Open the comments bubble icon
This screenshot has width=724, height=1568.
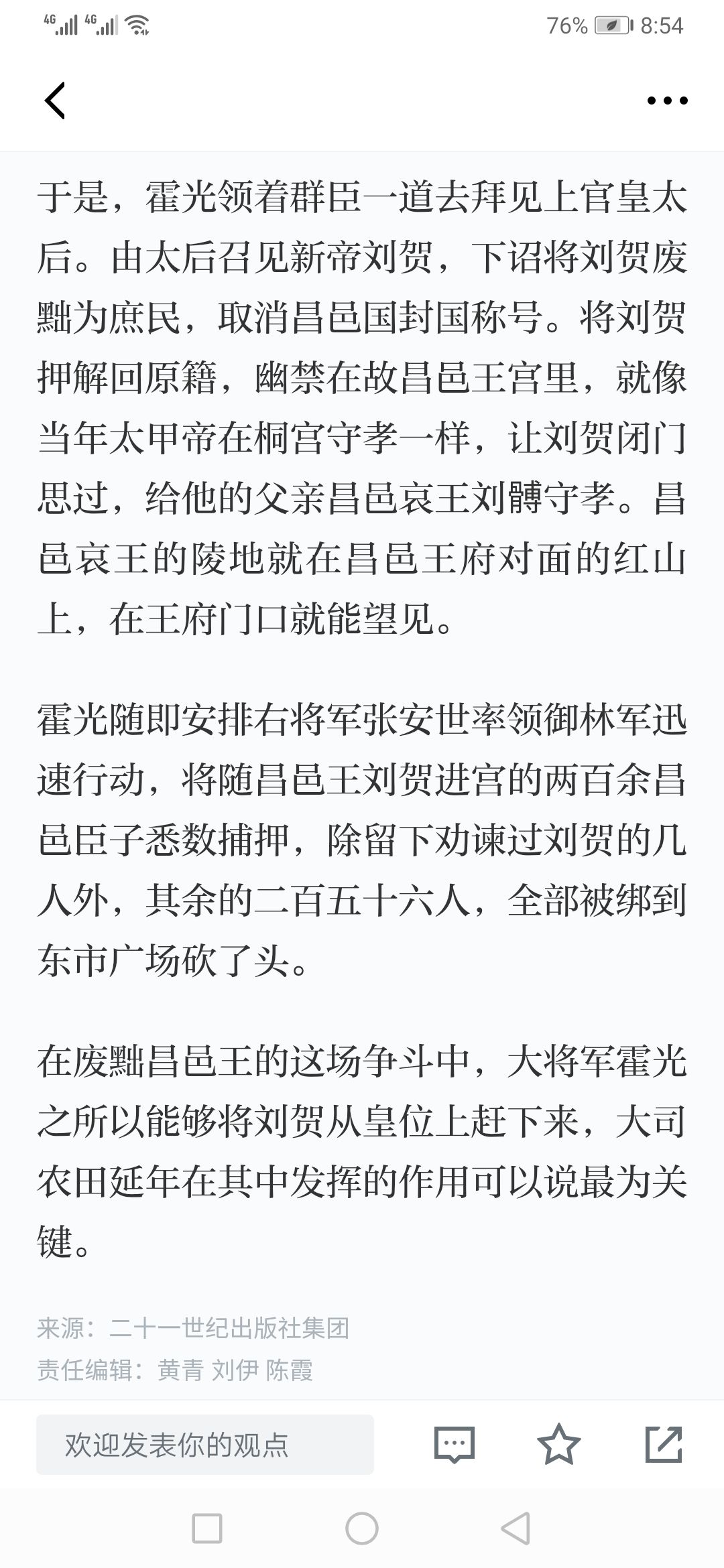pyautogui.click(x=455, y=1444)
